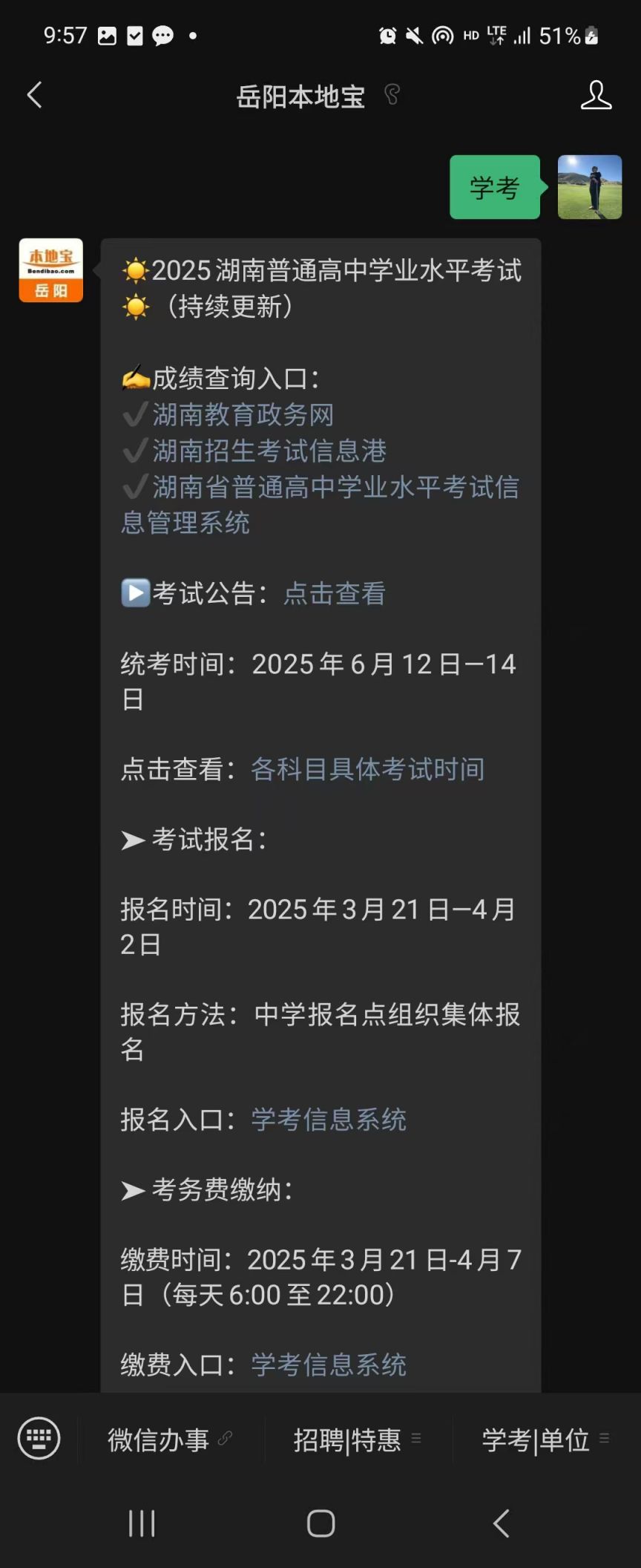Open the 湖南招生考试信息港 link
The height and width of the screenshot is (1568, 641).
coord(269,451)
